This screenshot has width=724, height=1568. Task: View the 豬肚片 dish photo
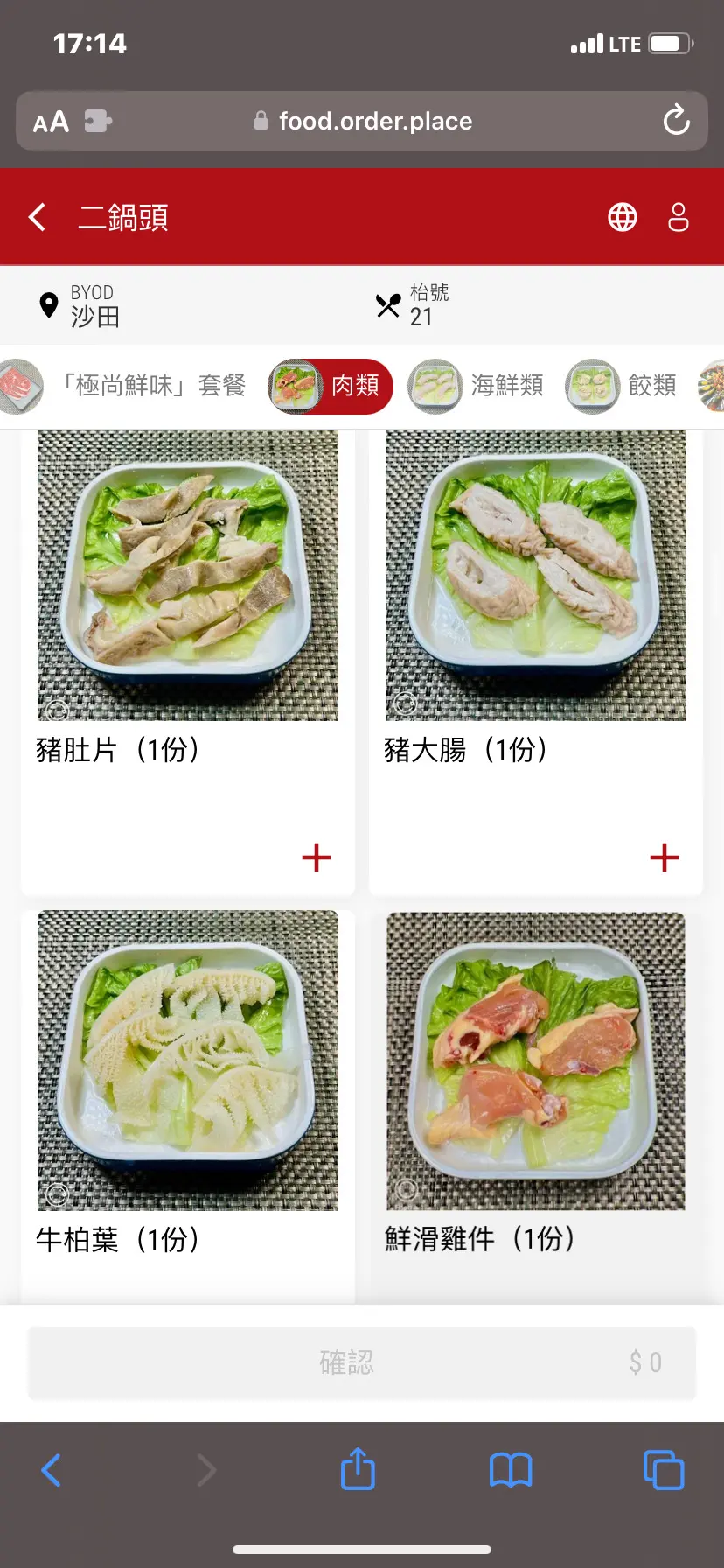point(188,576)
